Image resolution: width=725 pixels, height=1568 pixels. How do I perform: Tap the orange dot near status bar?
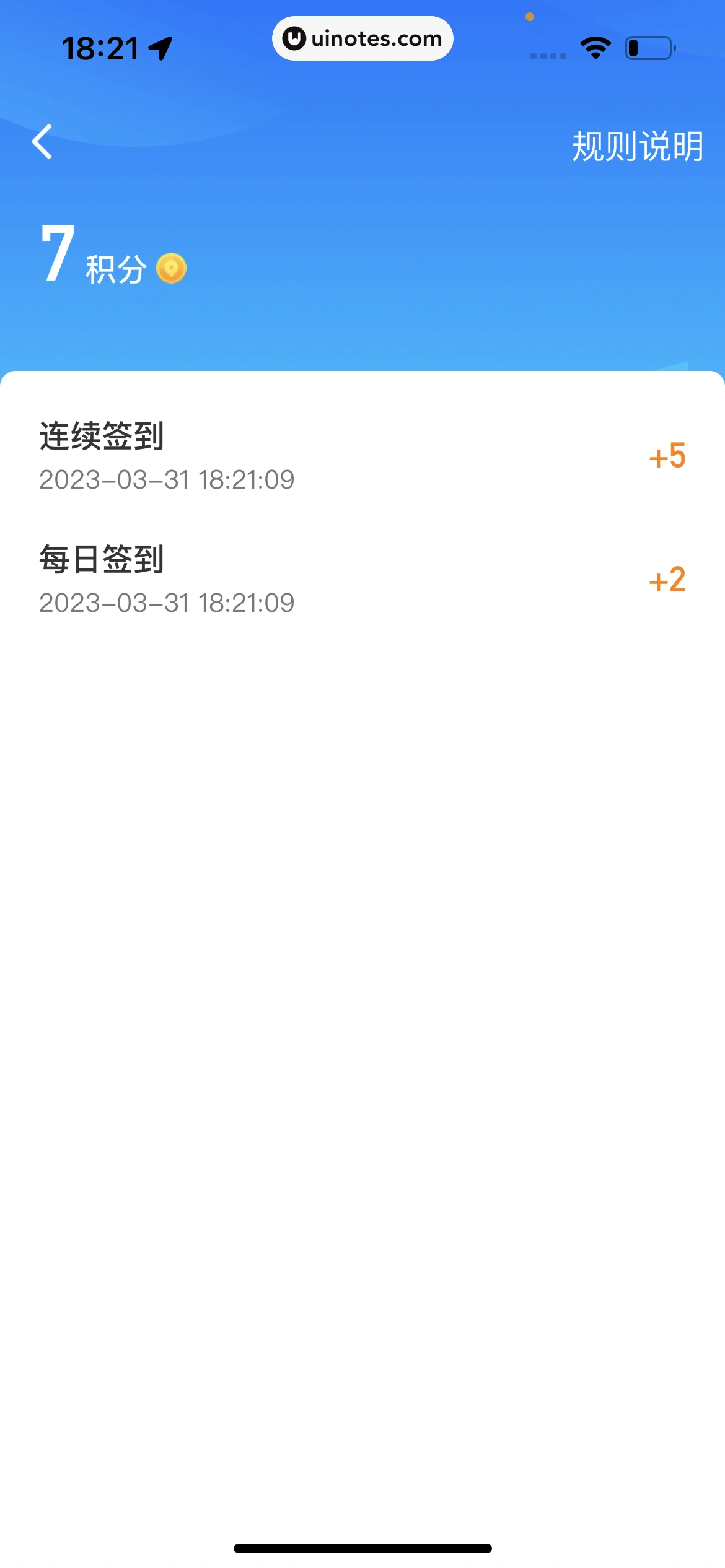(530, 17)
